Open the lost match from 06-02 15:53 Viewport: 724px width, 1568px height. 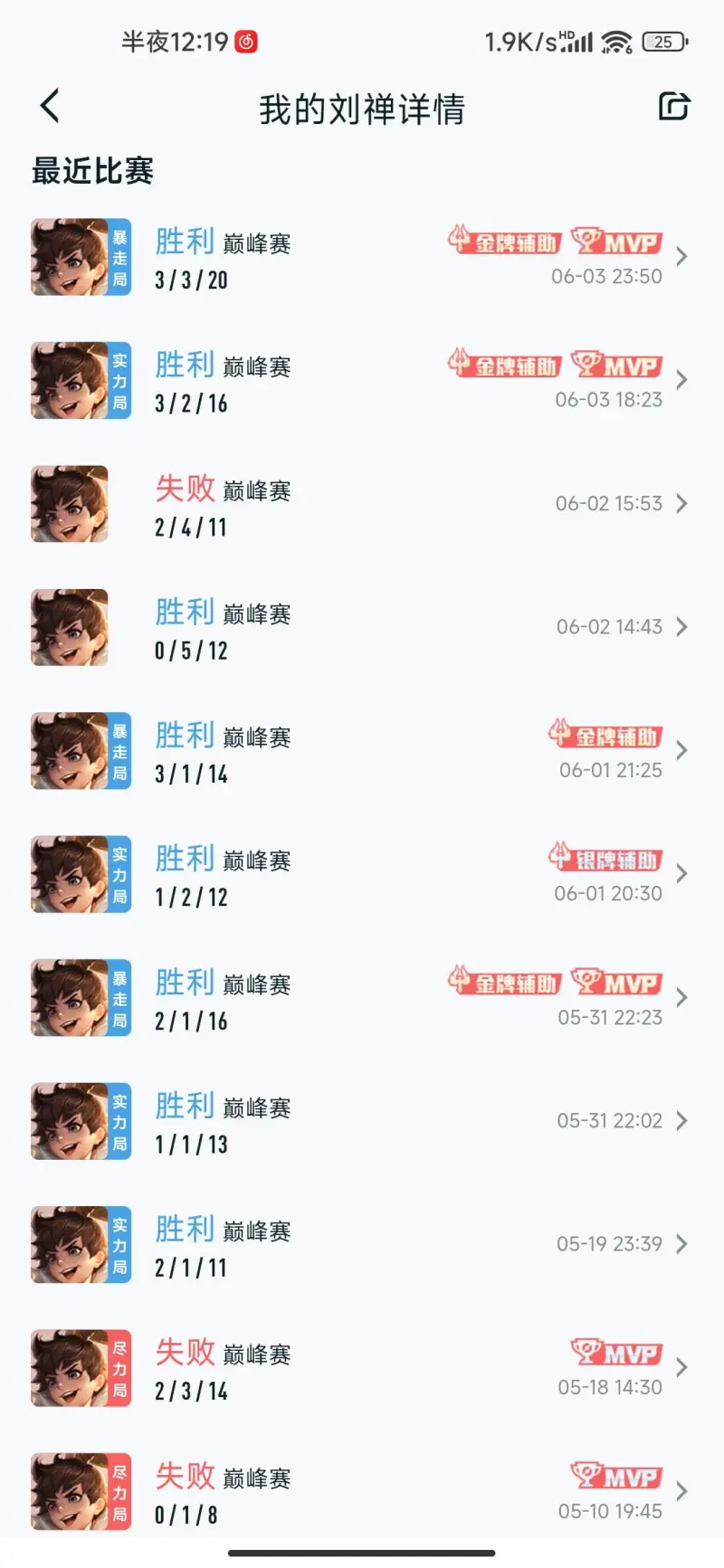(x=362, y=504)
